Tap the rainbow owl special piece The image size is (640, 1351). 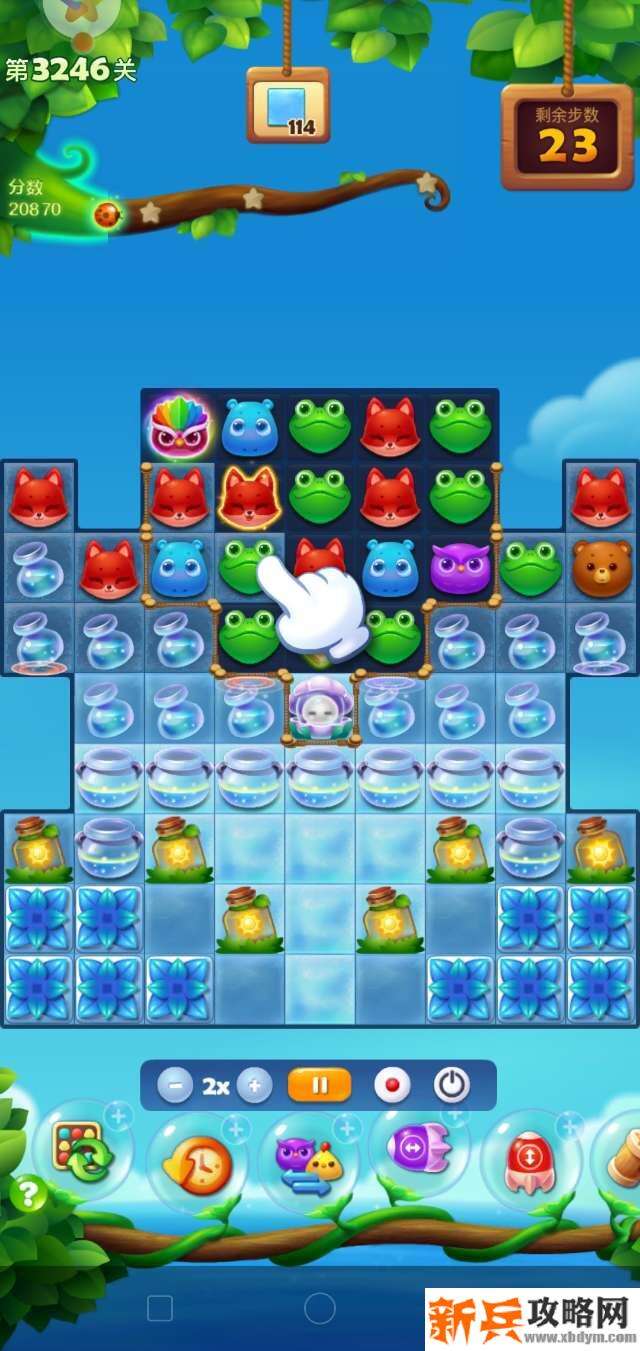(178, 426)
